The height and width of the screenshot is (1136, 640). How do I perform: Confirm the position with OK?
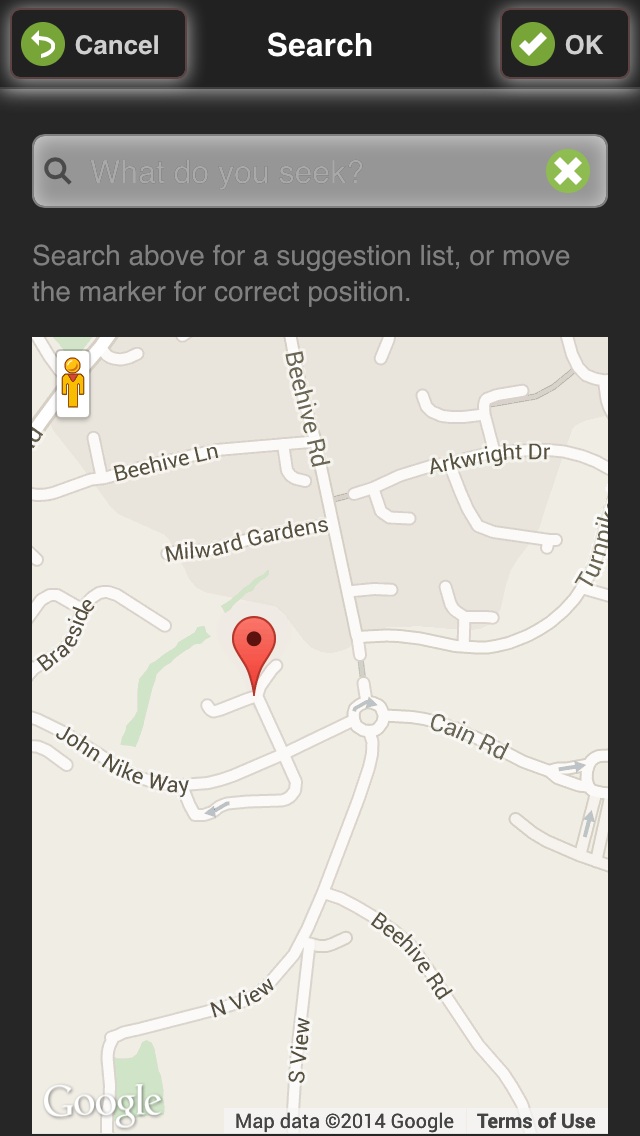[x=565, y=44]
